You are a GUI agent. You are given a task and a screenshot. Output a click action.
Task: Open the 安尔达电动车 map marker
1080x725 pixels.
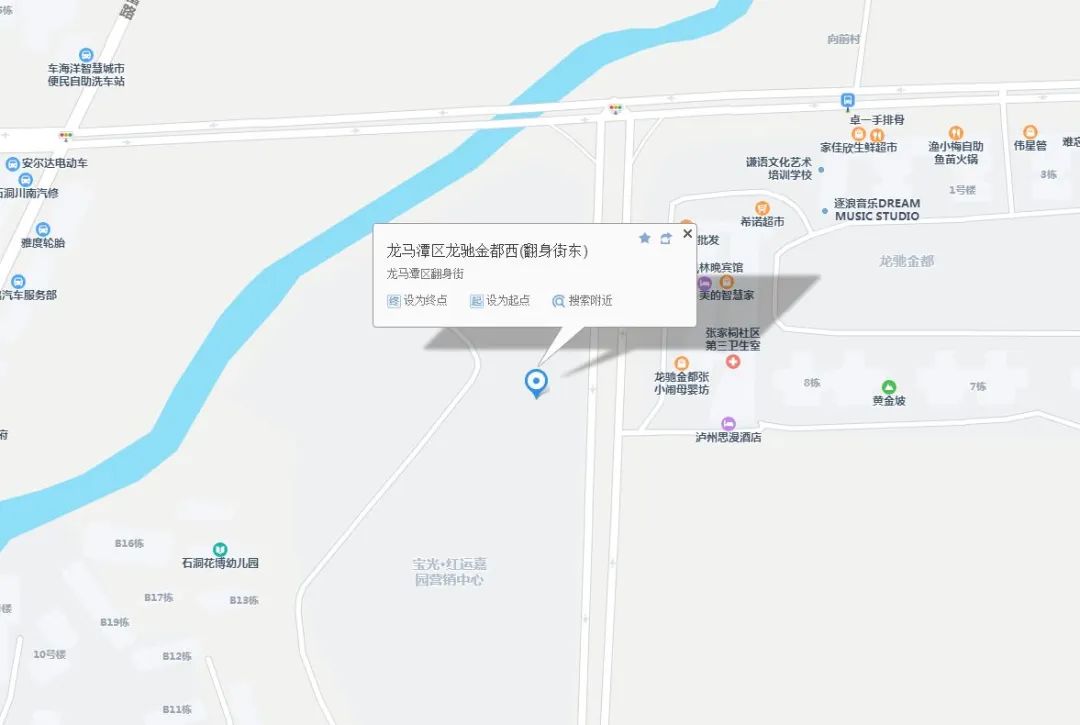13,163
